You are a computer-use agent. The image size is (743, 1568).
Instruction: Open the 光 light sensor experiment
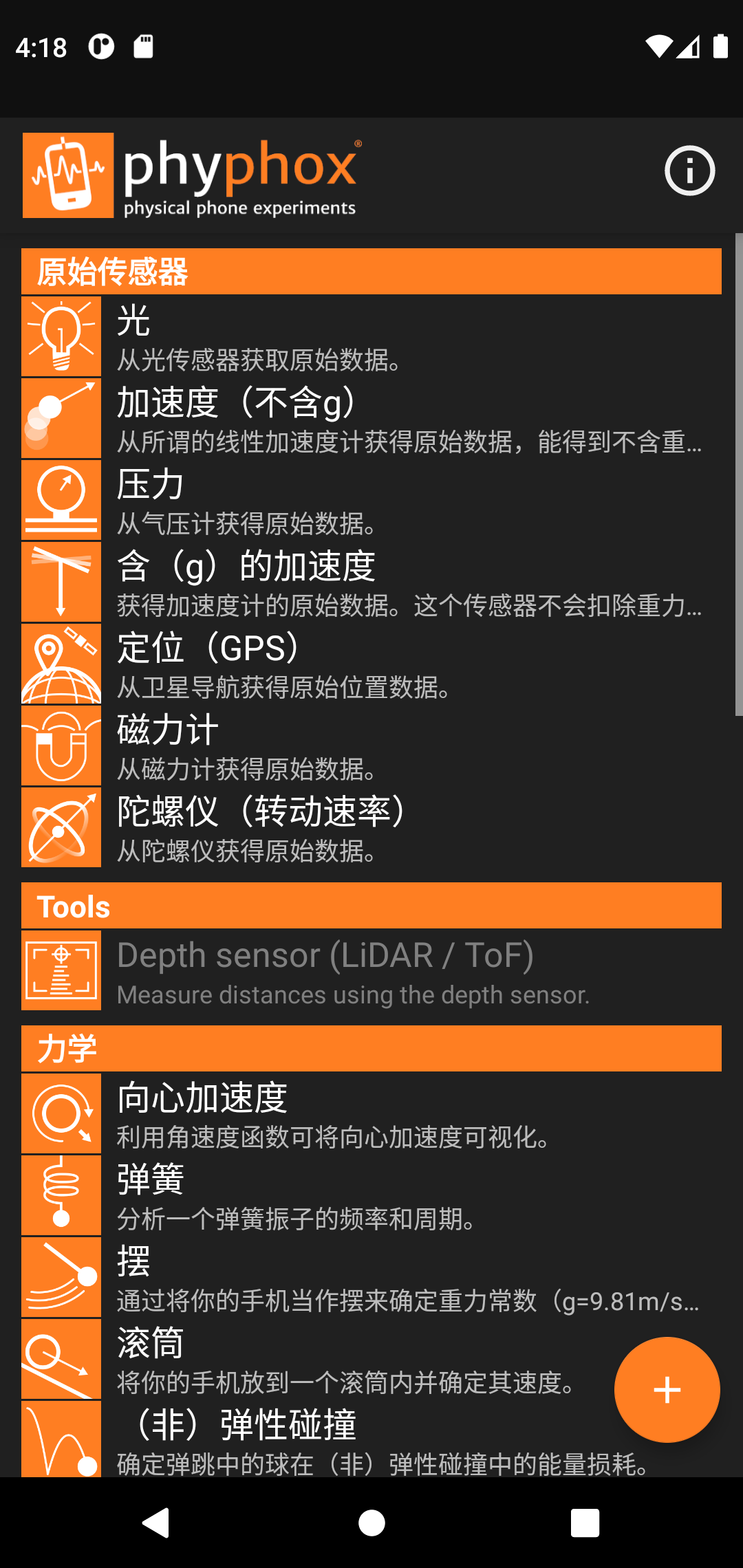pos(371,337)
